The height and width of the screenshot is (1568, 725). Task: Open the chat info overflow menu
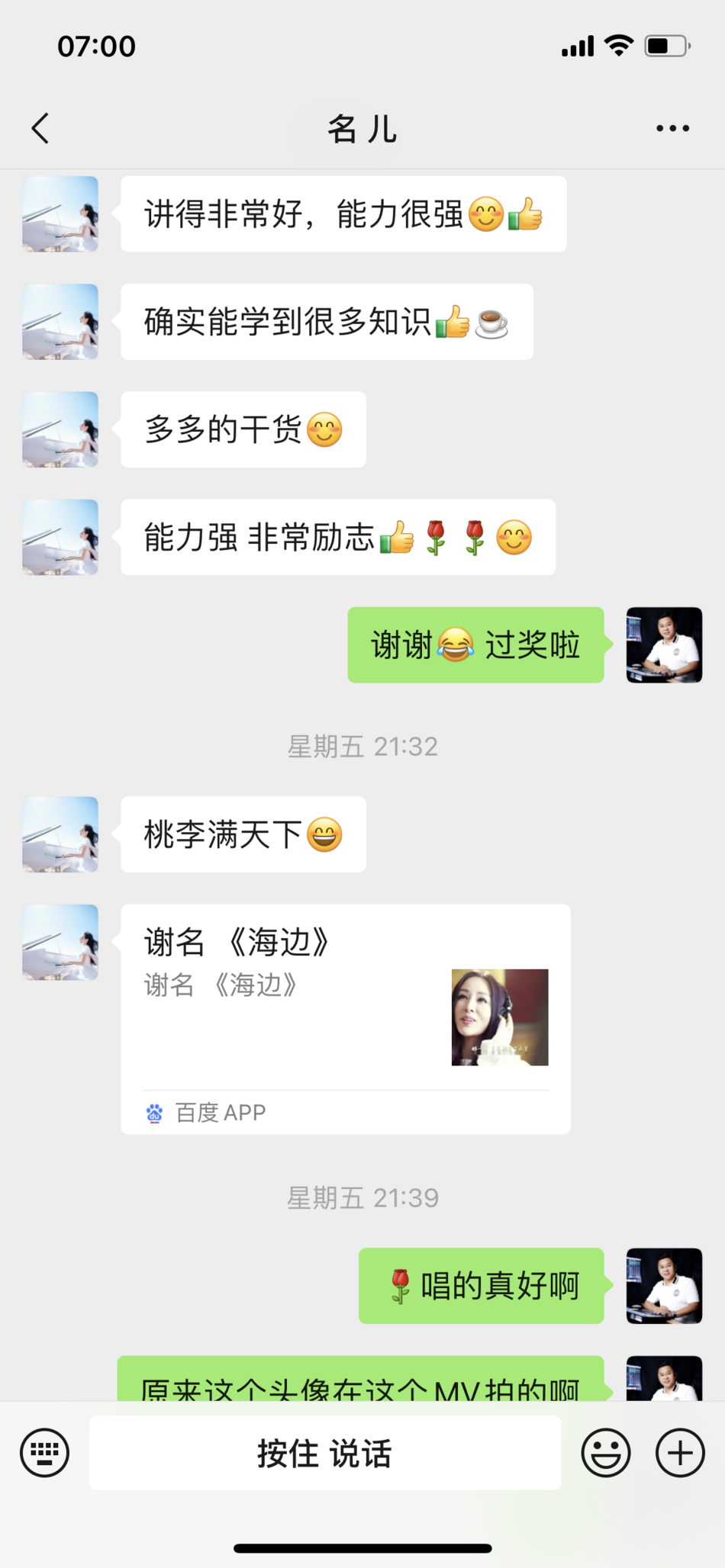point(672,128)
